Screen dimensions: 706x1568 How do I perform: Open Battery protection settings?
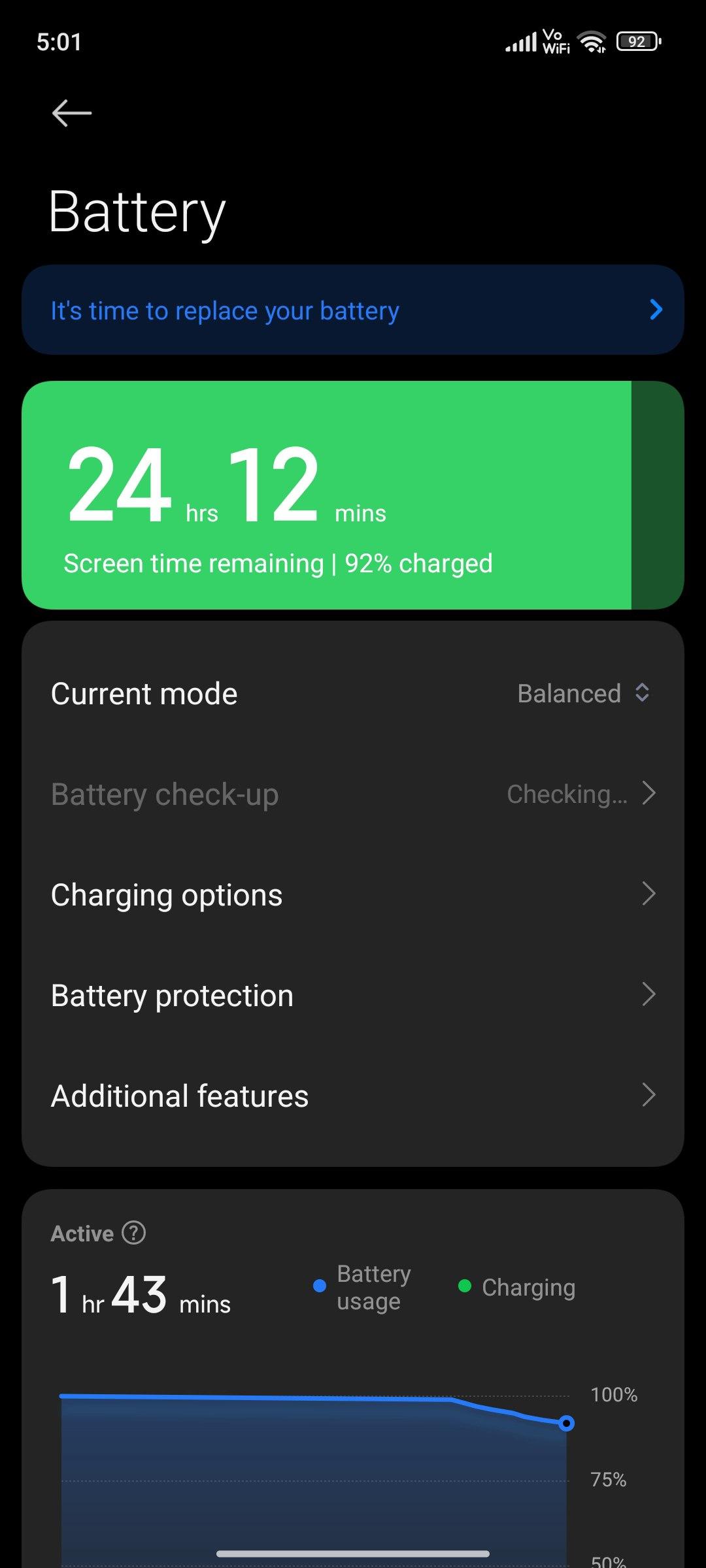pos(353,995)
